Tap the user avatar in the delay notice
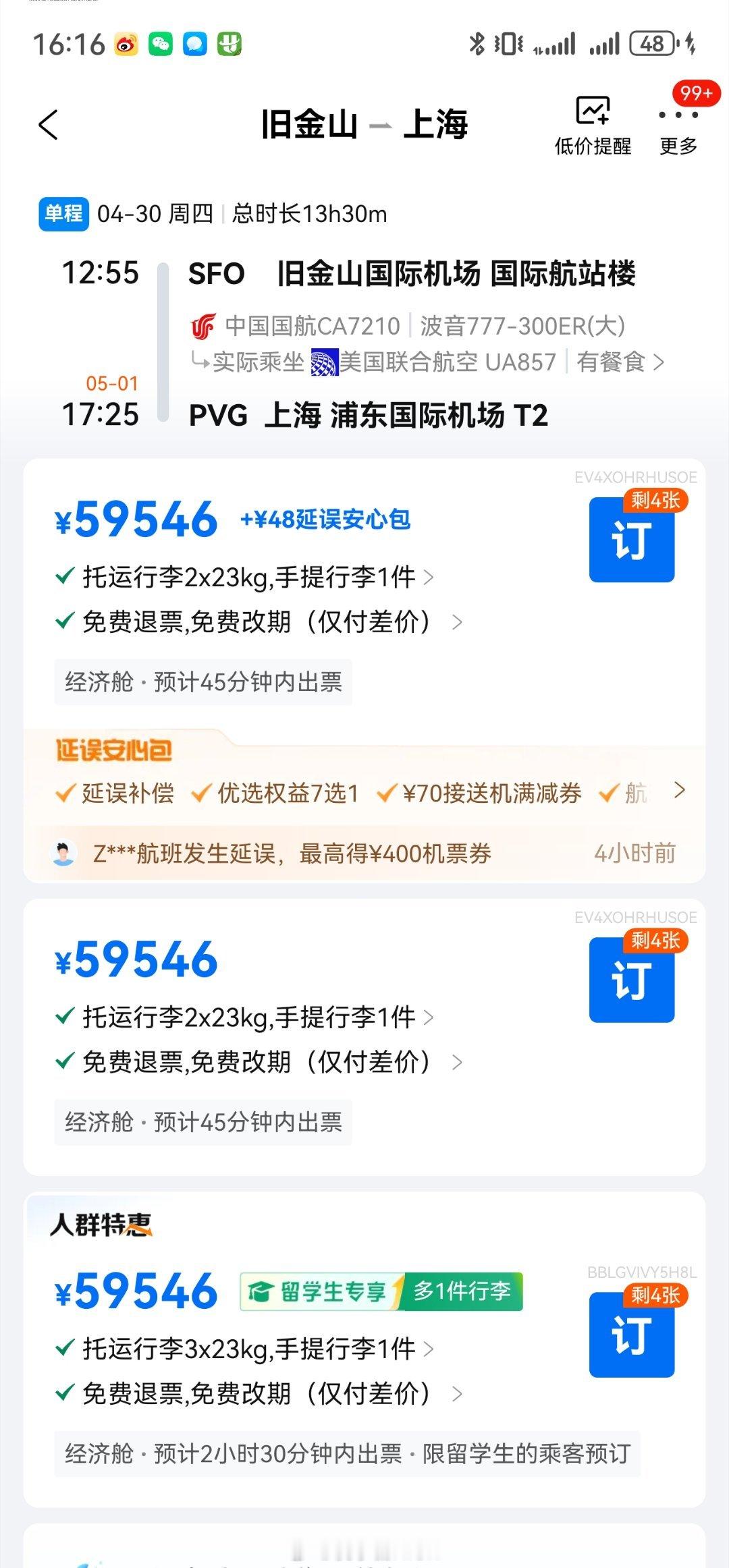The width and height of the screenshot is (729, 1568). [x=64, y=851]
